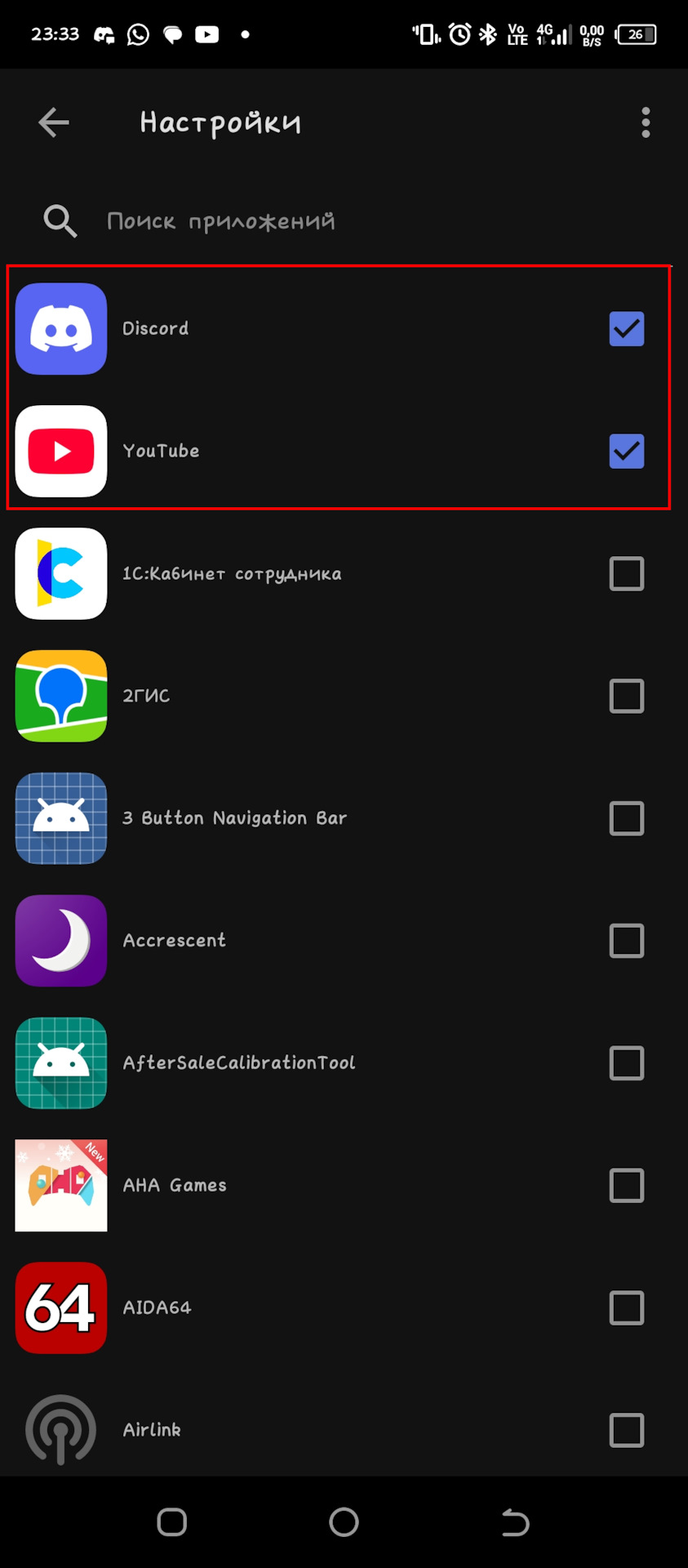688x1568 pixels.
Task: Enable the 3 Button Navigation Bar checkbox
Action: pyautogui.click(x=627, y=818)
